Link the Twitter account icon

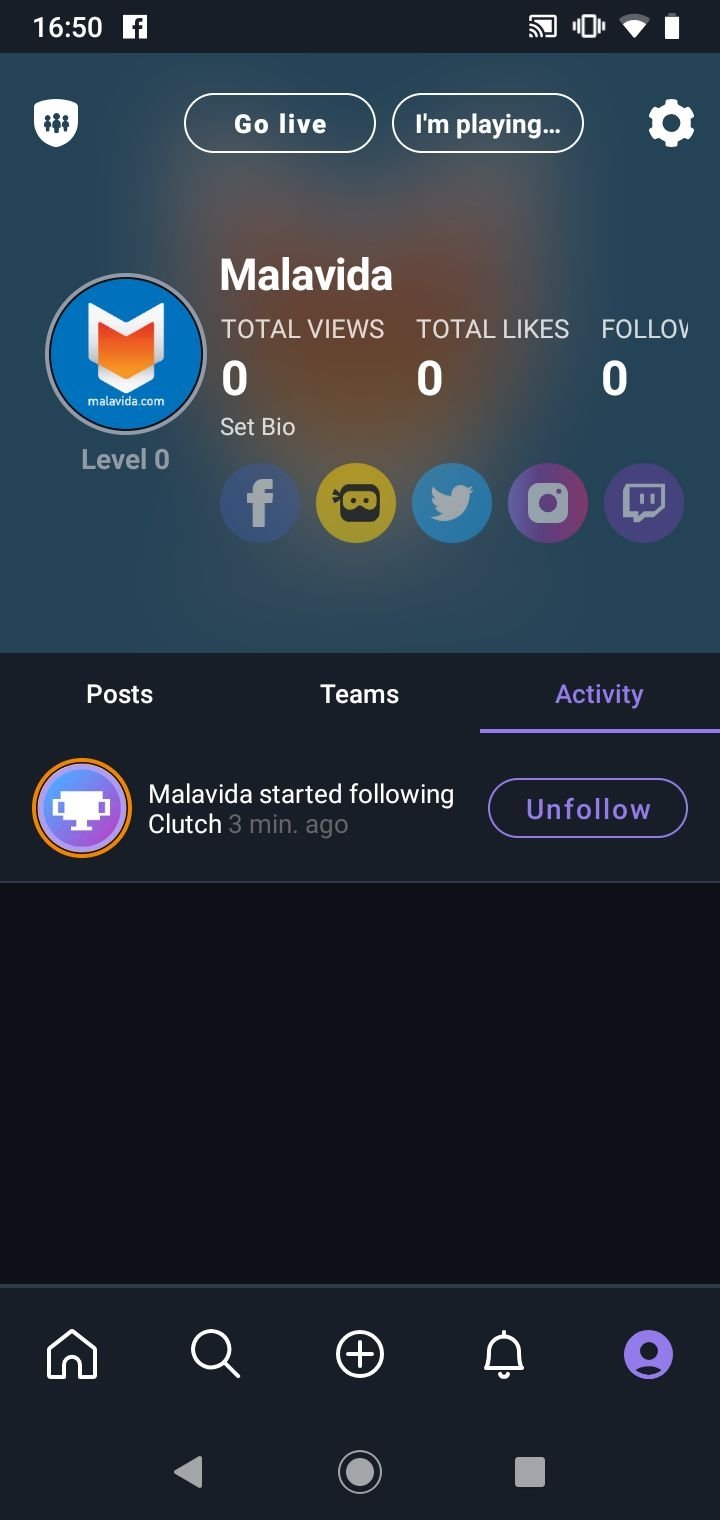click(452, 503)
